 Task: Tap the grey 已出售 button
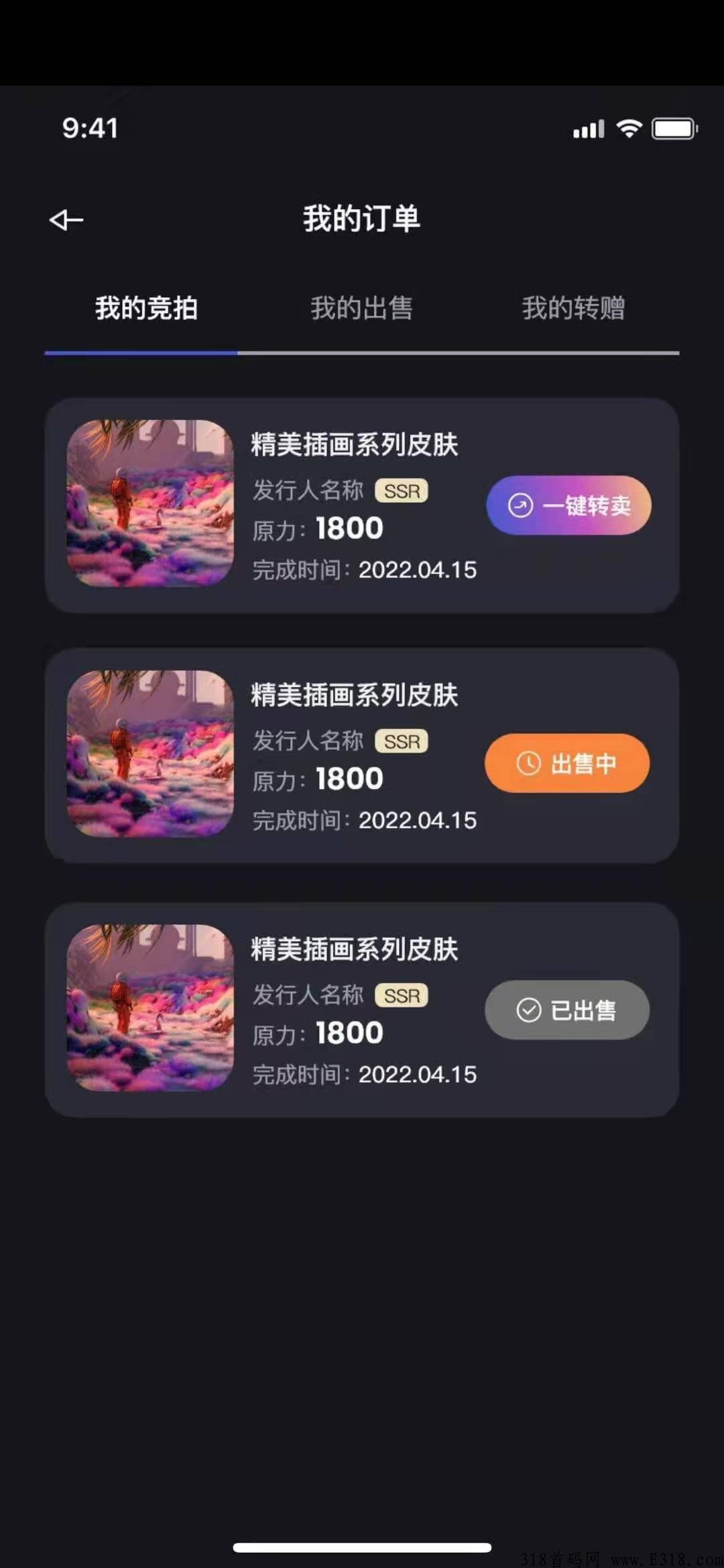[567, 1010]
